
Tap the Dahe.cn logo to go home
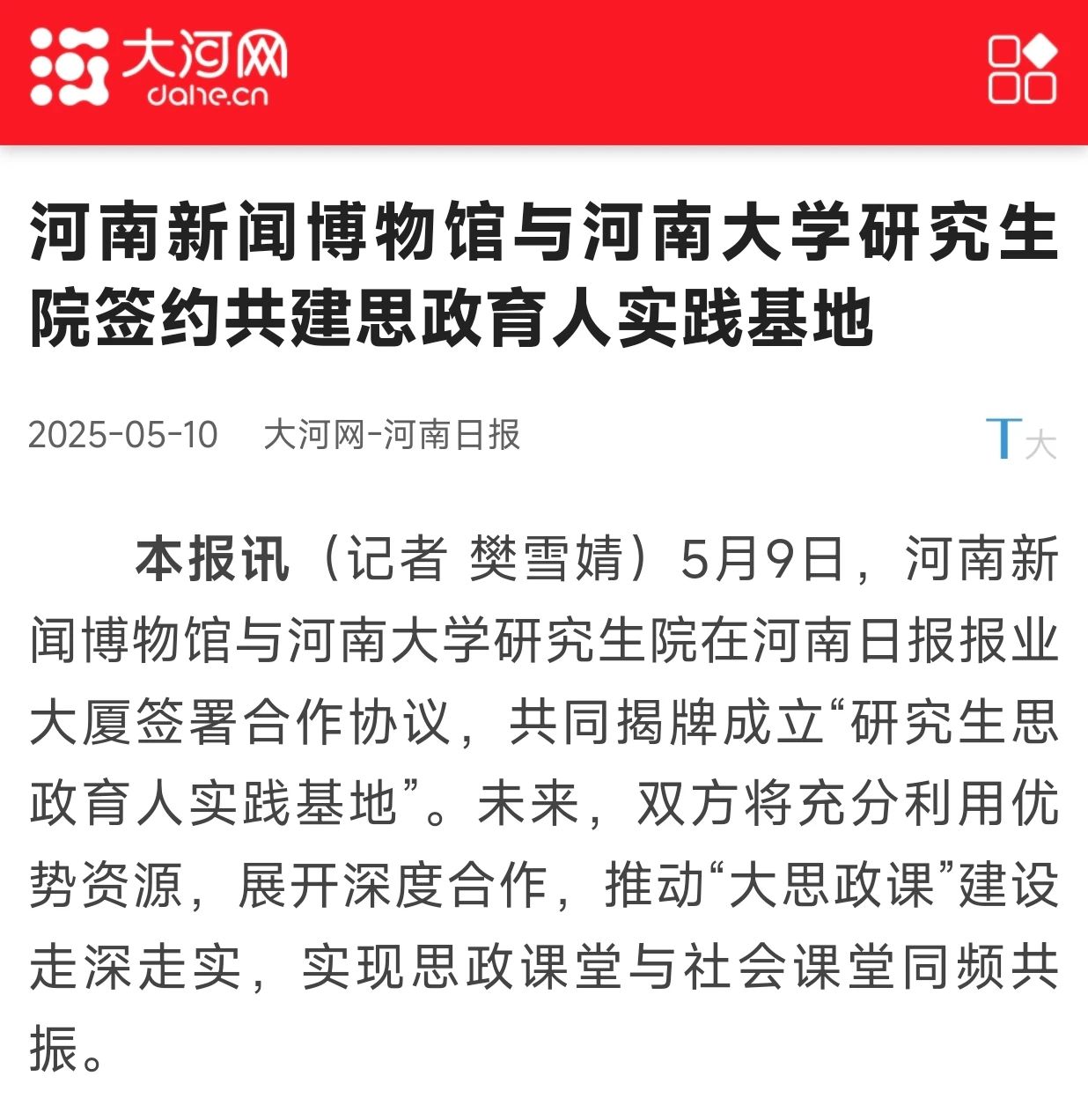(x=158, y=68)
